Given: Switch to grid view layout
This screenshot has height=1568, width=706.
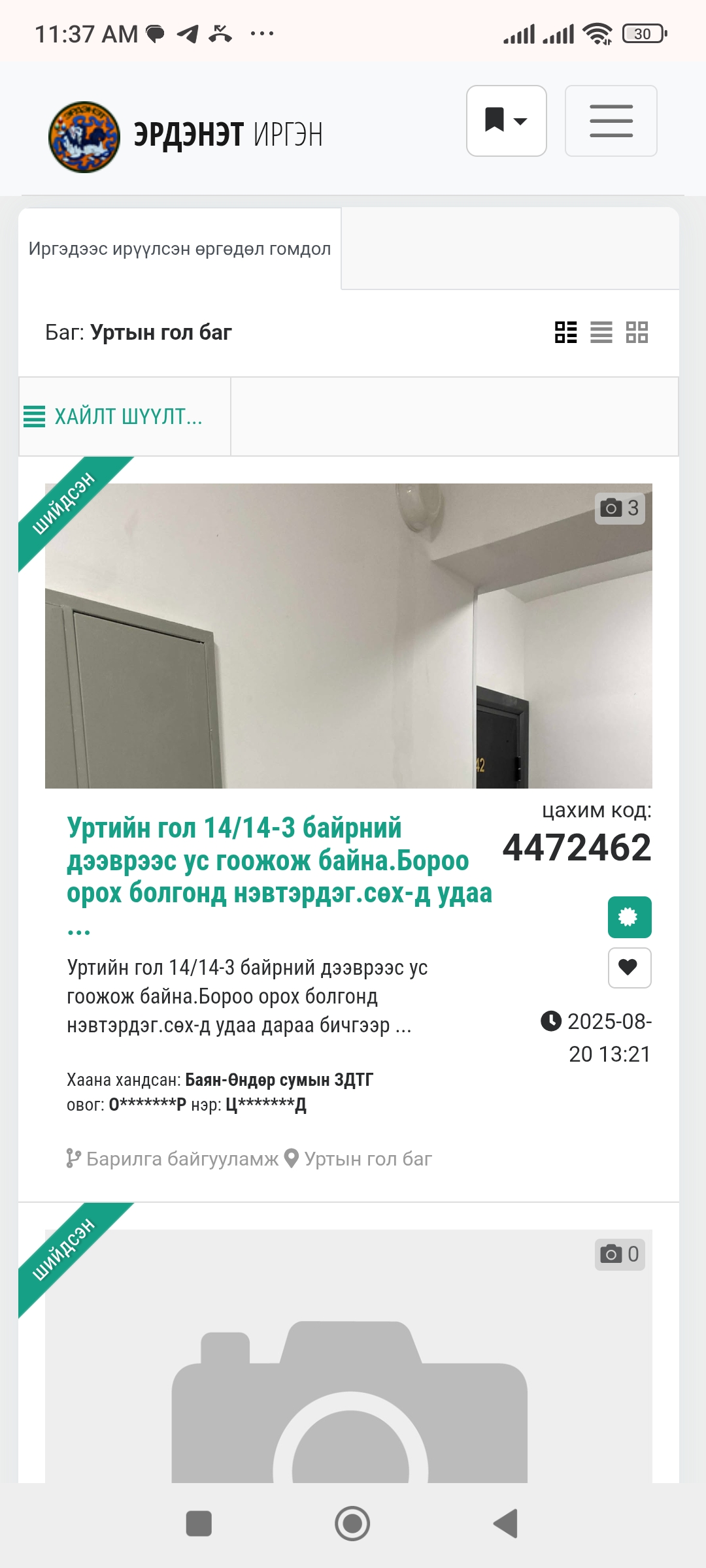Looking at the screenshot, I should click(x=637, y=332).
